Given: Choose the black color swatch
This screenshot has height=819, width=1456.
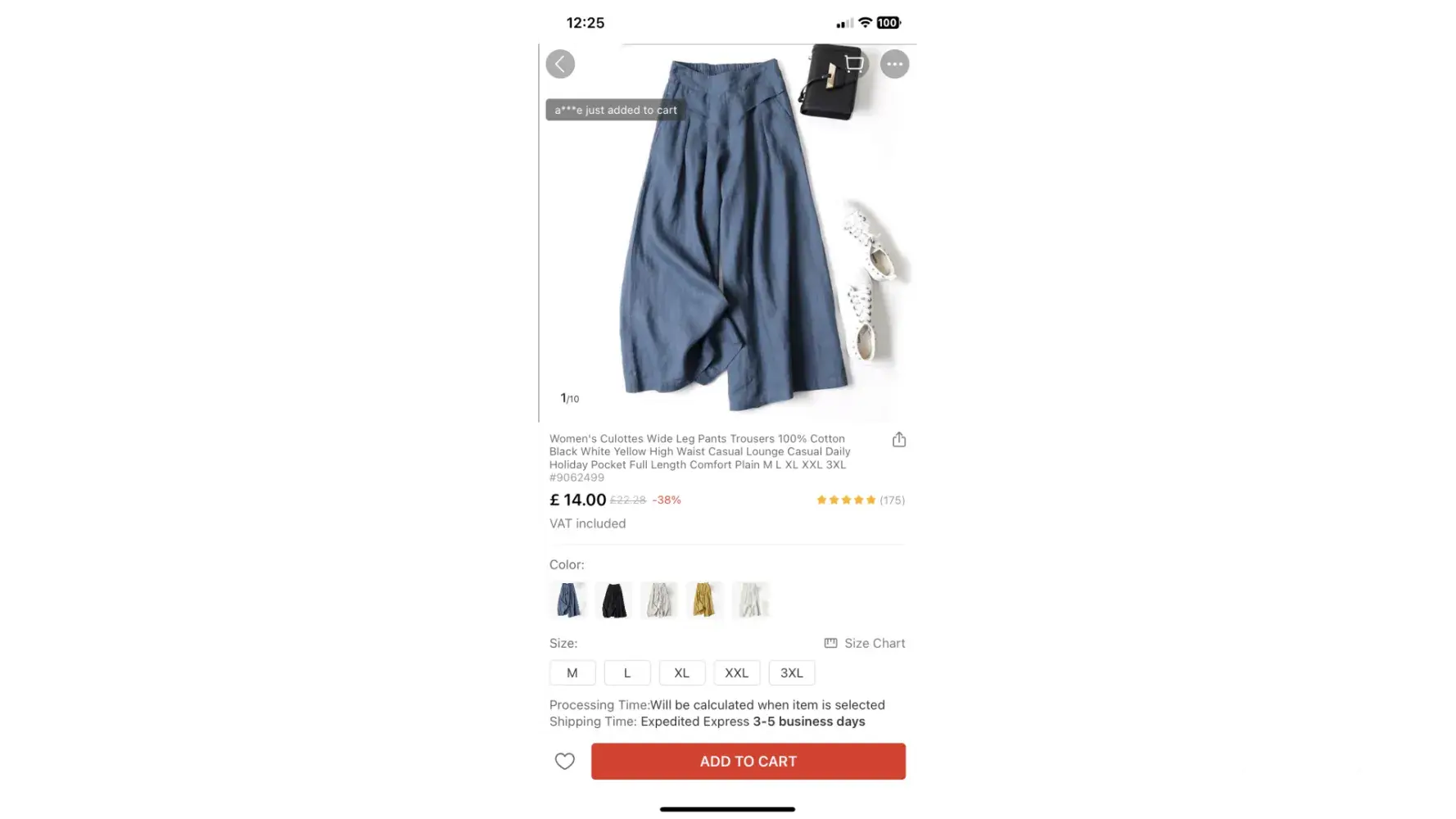Looking at the screenshot, I should 613,600.
